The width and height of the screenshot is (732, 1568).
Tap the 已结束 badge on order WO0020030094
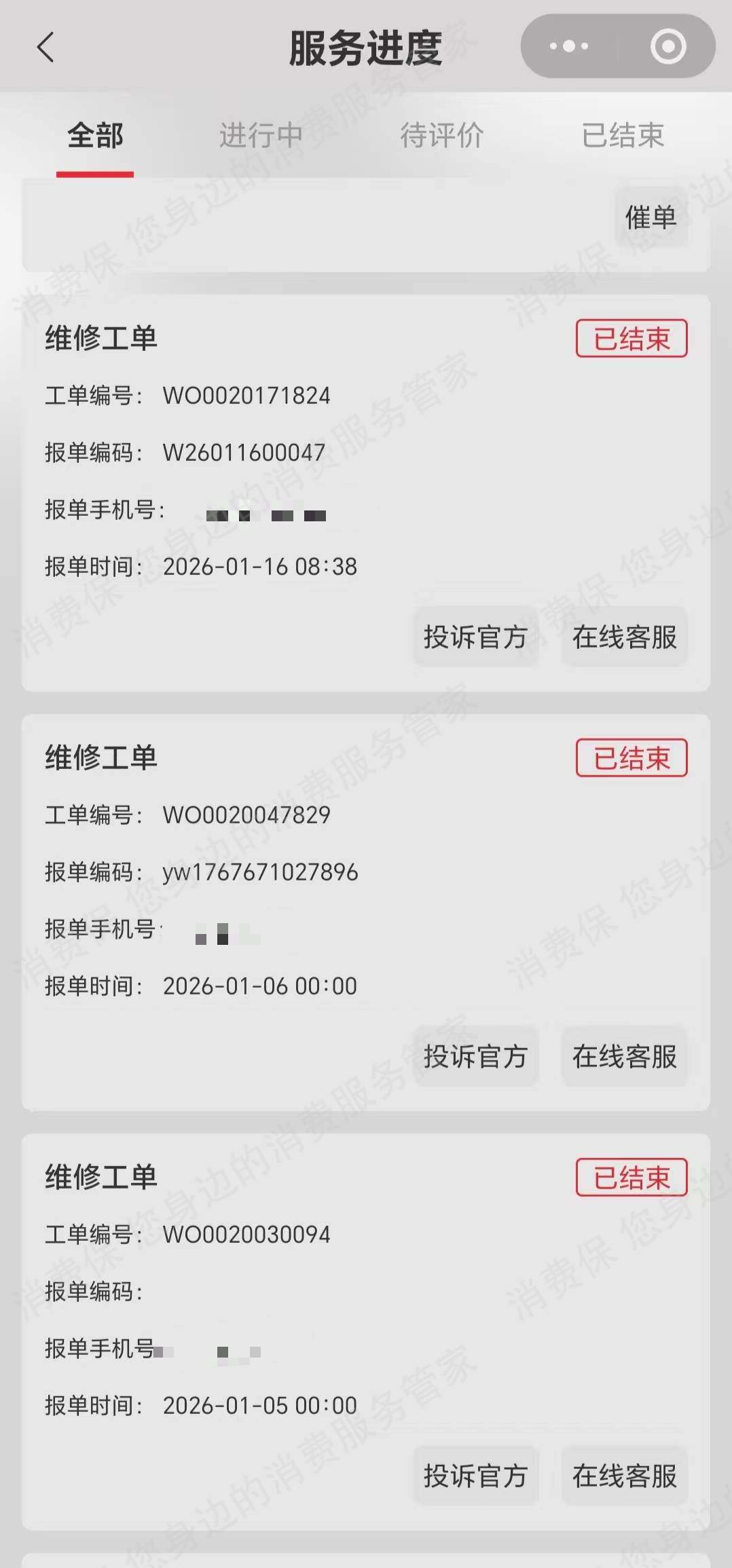coord(630,1177)
